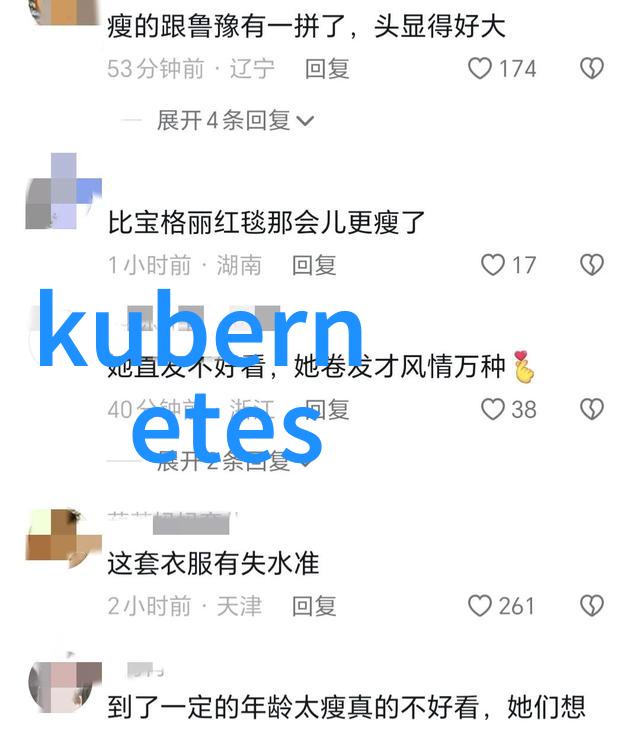Open avatar of 宝格丽红毯 commenter

click(63, 191)
